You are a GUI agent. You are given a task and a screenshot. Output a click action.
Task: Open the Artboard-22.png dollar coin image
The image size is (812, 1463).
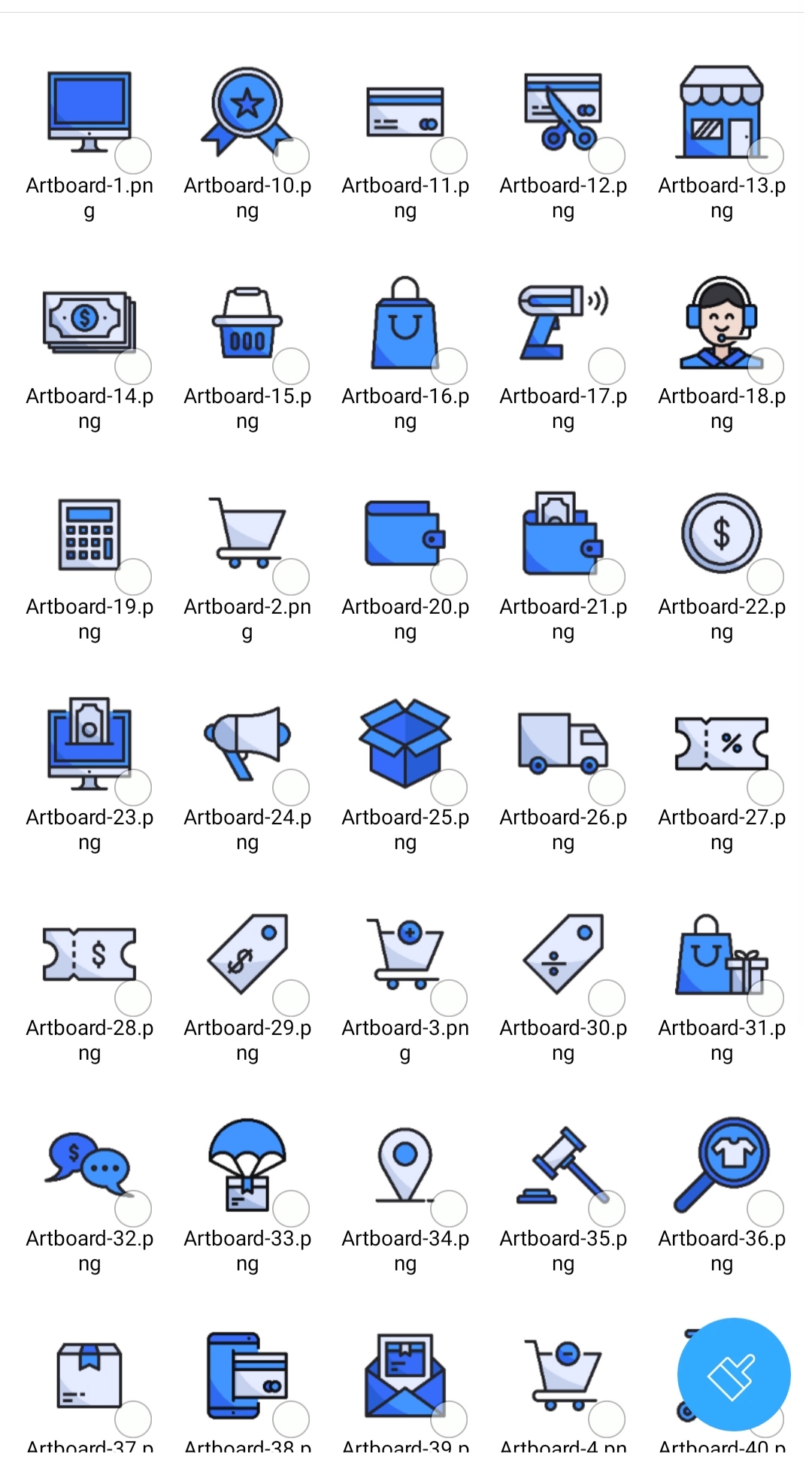coord(721,533)
